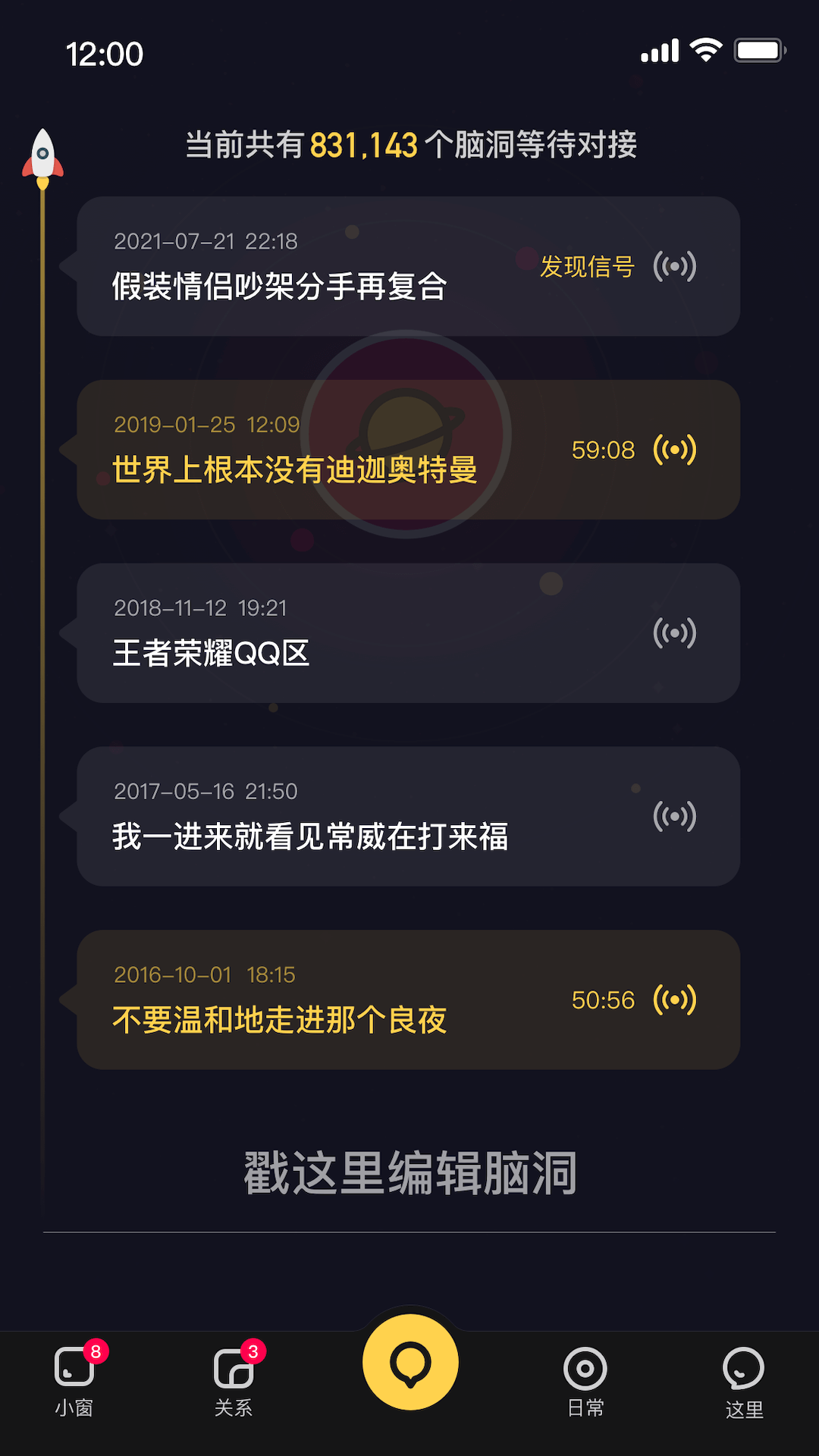
Task: Tap 戳这里编辑脑洞 to edit an idea
Action: point(409,1172)
